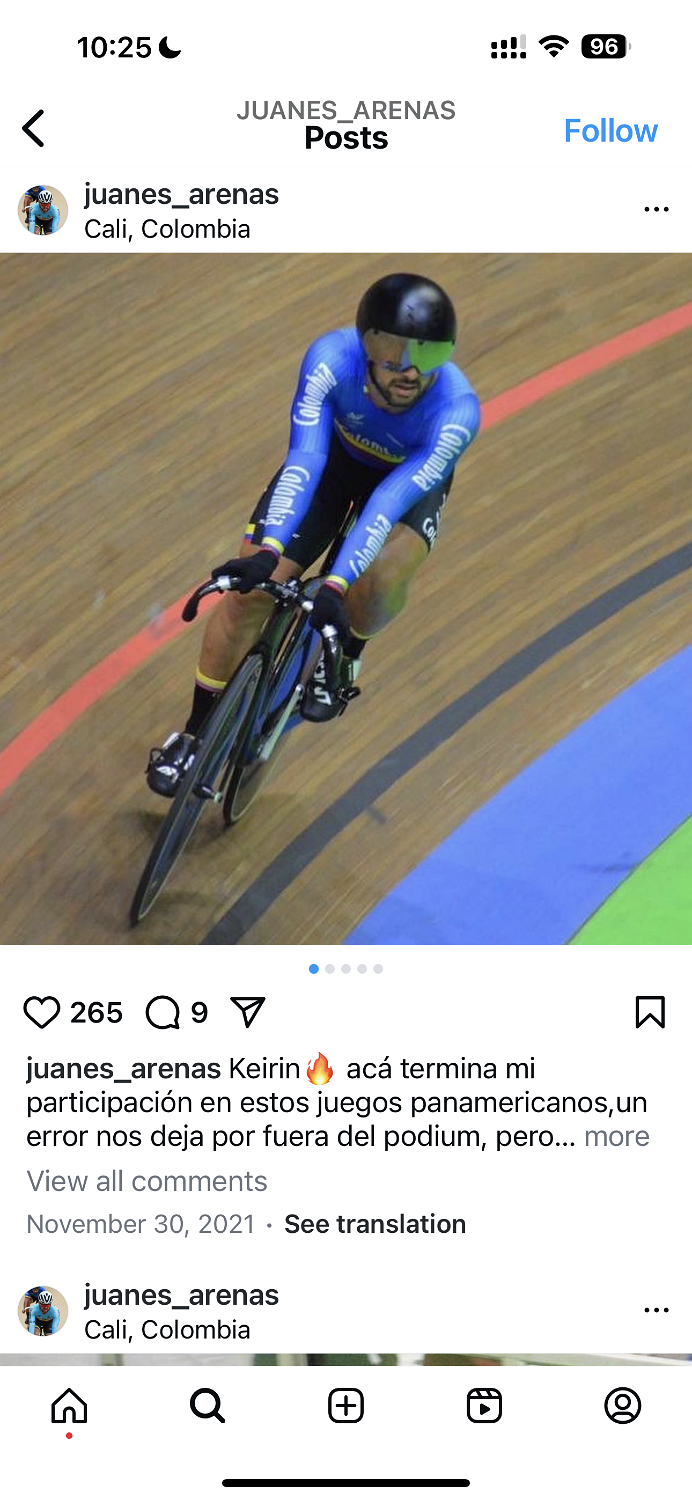Open juanes_arenas profile from the top post header
The height and width of the screenshot is (1500, 692).
pos(181,195)
